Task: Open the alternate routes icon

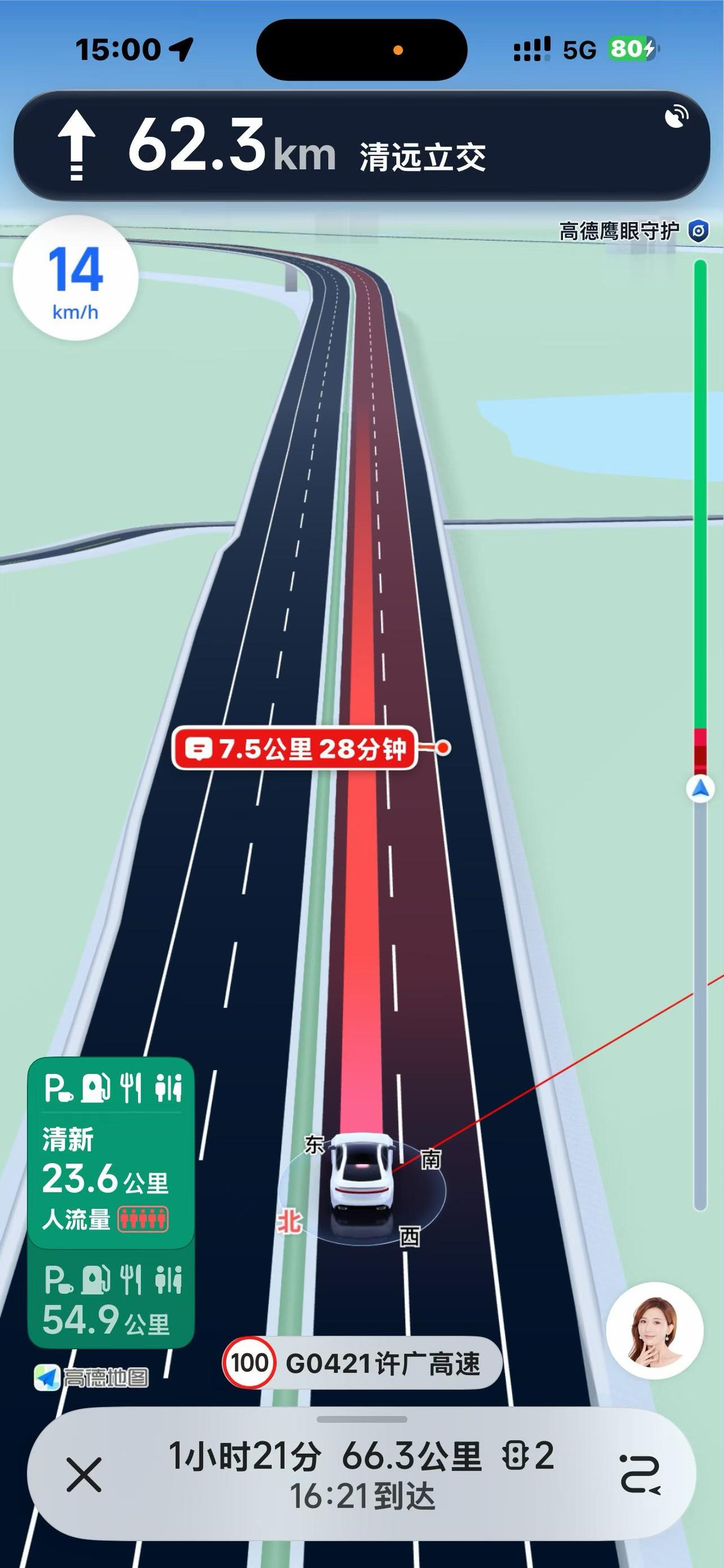Action: click(x=639, y=1474)
